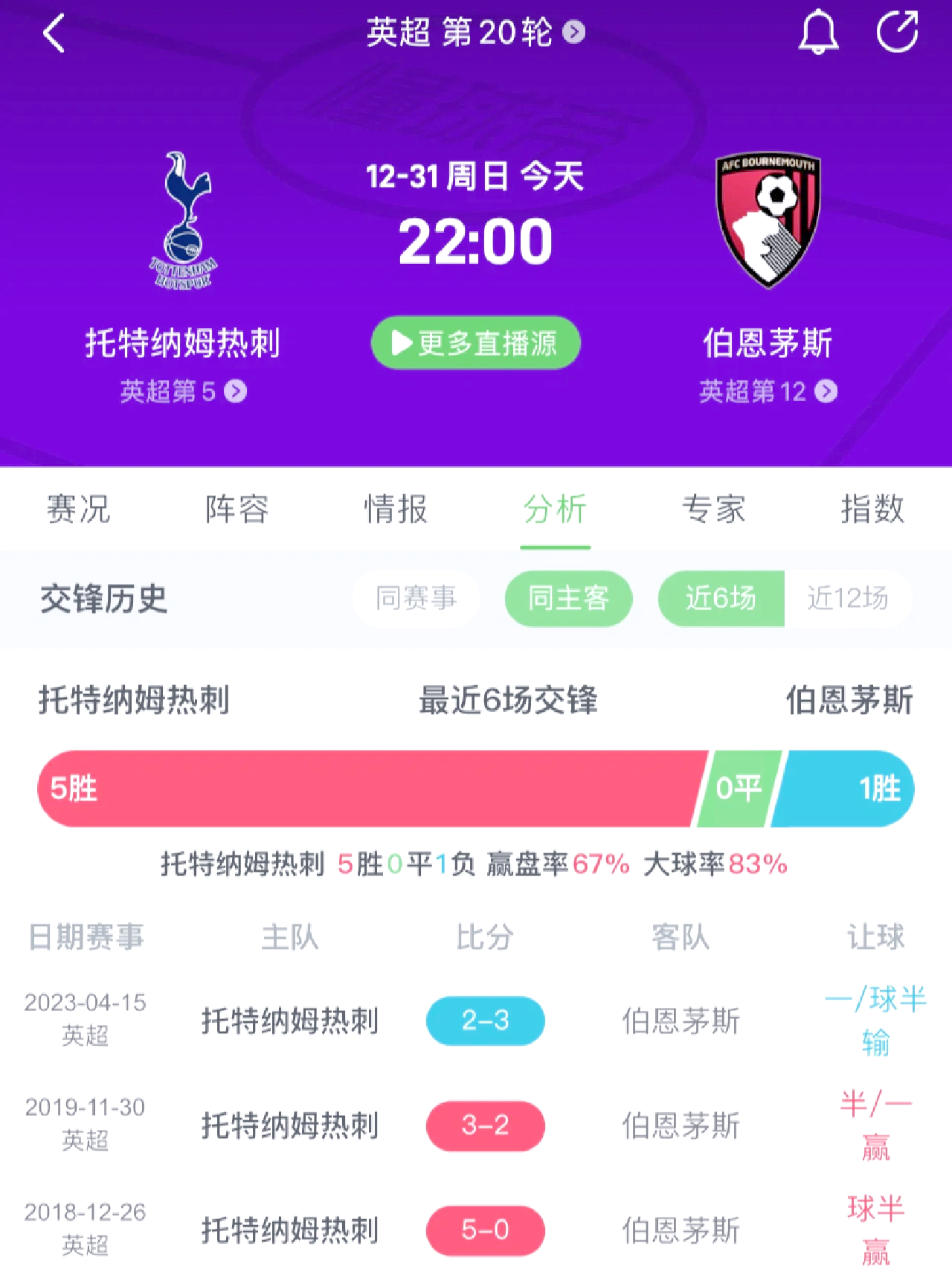Open the notifications bell
952x1269 pixels.
click(818, 33)
